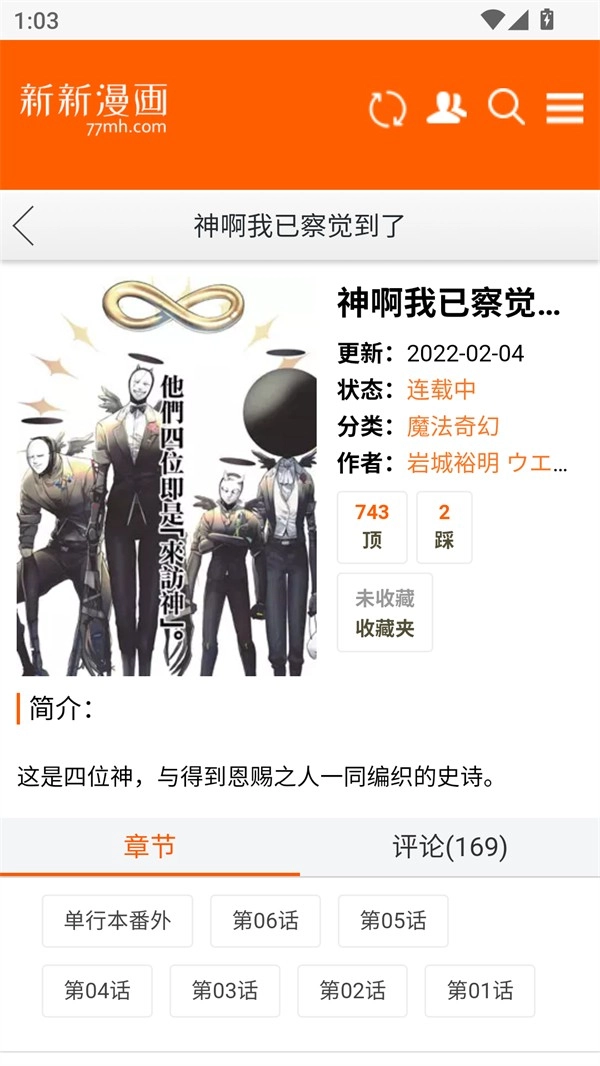Viewport: 600px width, 1066px height.
Task: Select chapter 第04话
Action: coord(97,991)
